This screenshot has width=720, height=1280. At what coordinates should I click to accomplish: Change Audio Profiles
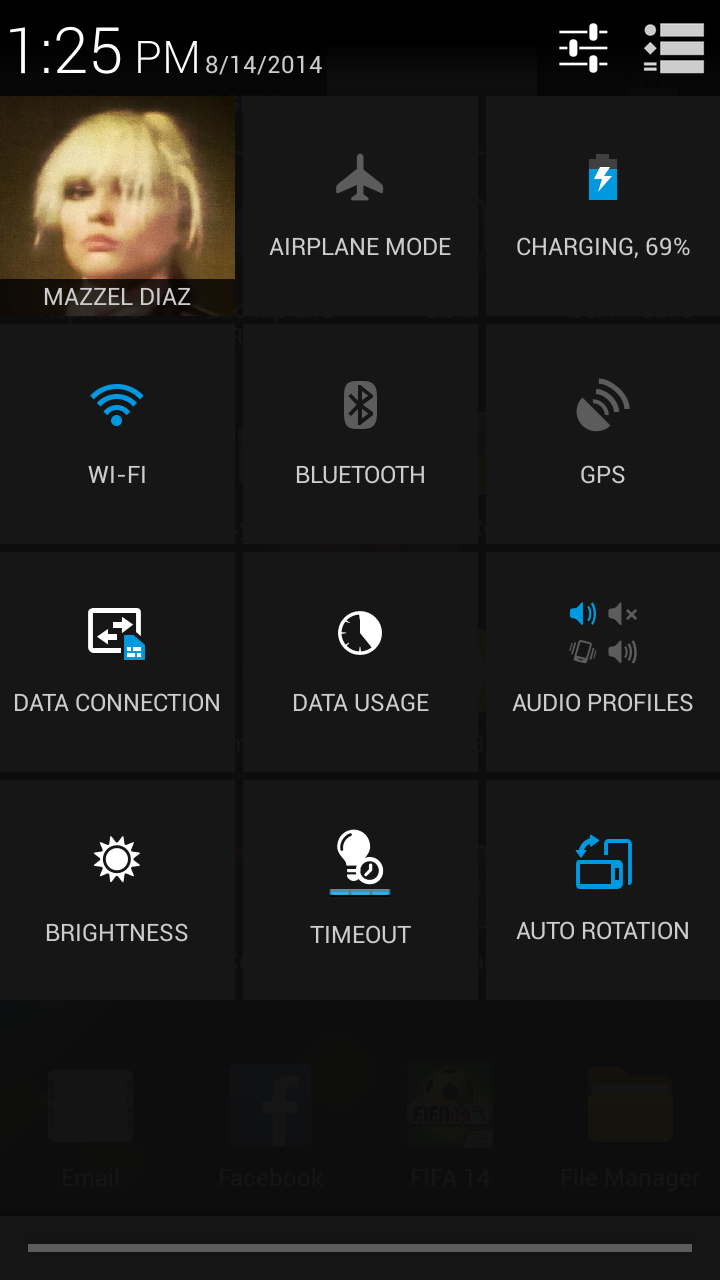pyautogui.click(x=603, y=662)
